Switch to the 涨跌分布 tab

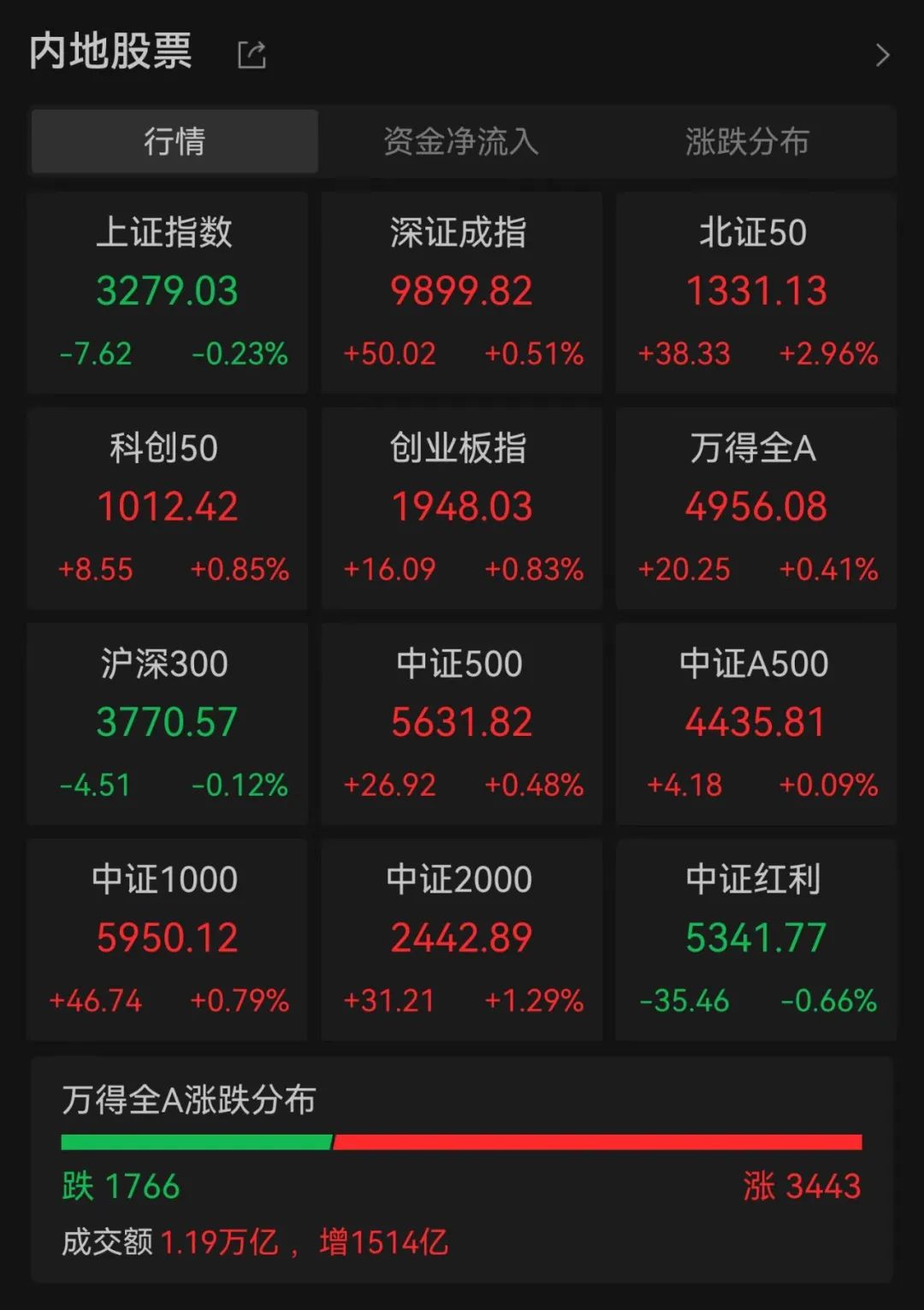click(x=747, y=142)
